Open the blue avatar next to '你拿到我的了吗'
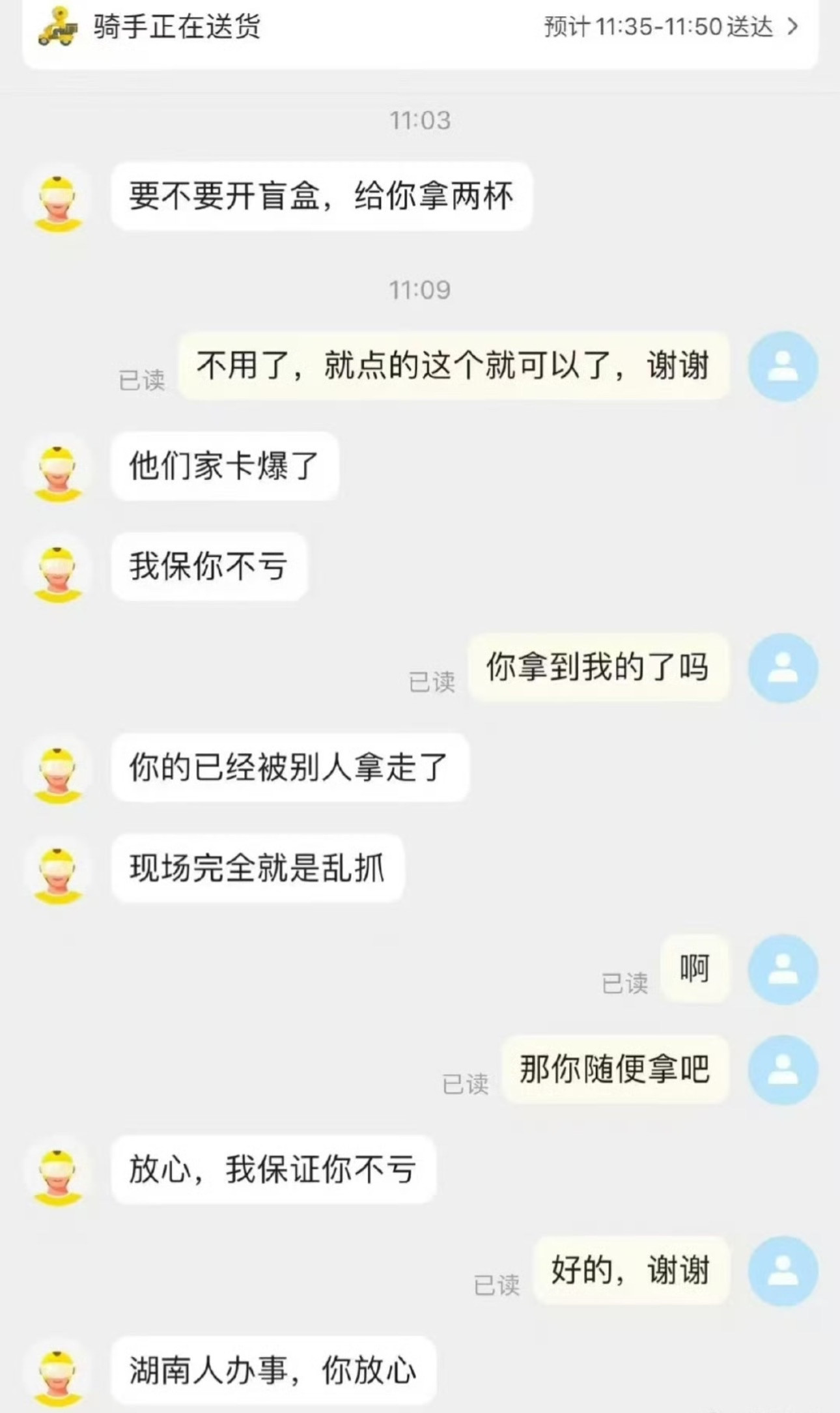Screen dimensions: 840x1413 (x=783, y=666)
